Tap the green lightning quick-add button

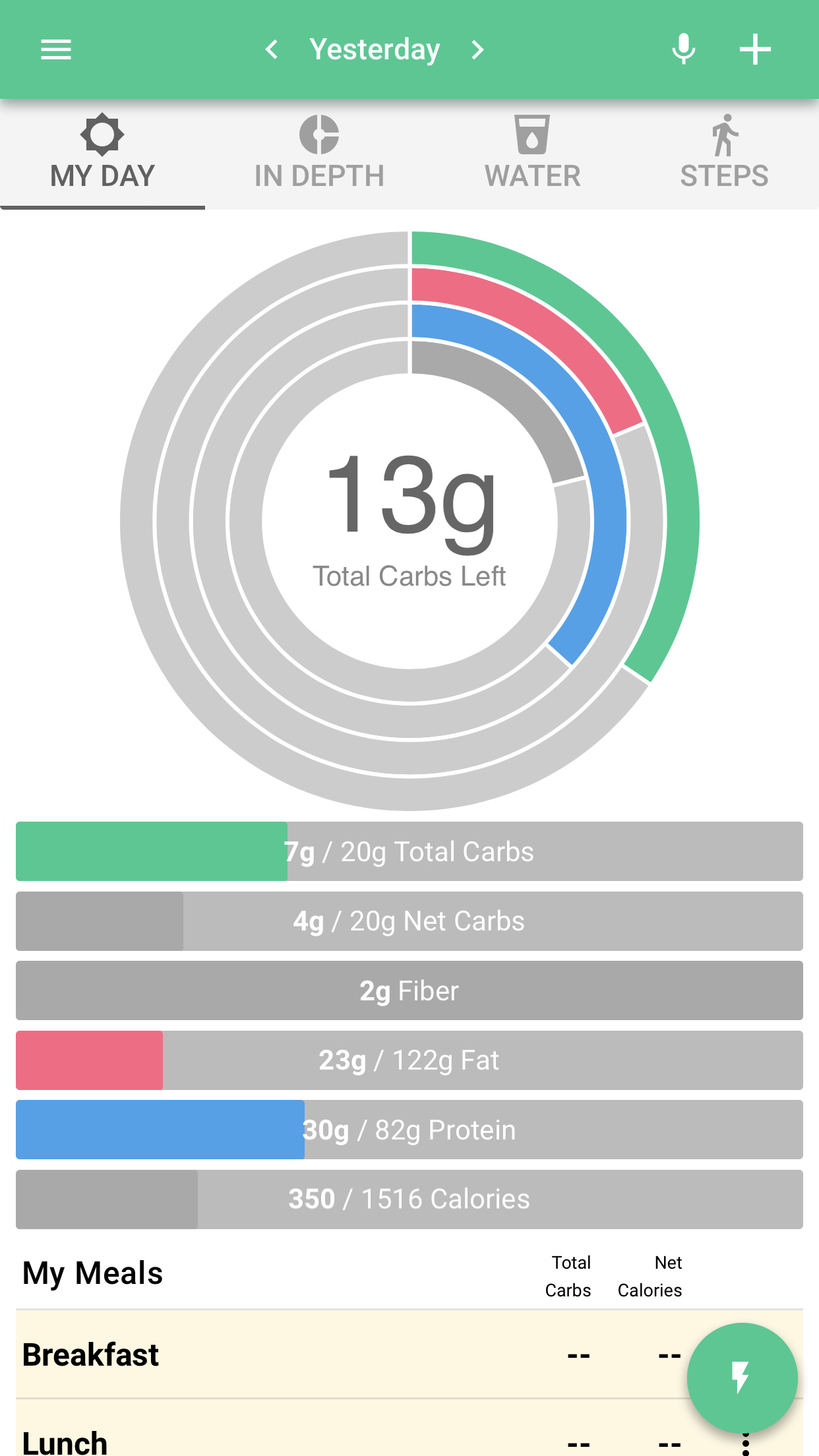pyautogui.click(x=742, y=1378)
